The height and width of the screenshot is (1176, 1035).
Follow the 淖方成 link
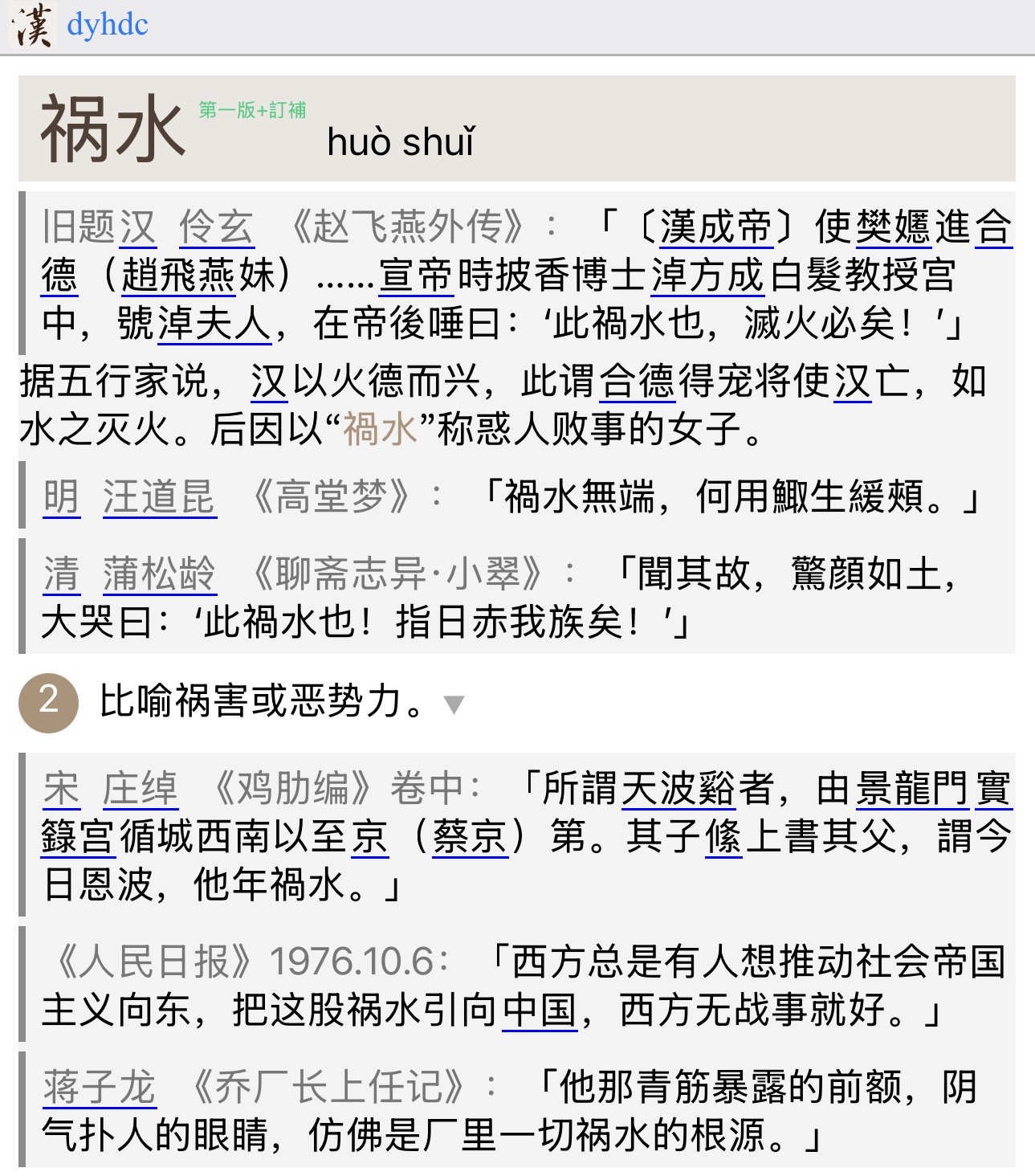707,276
